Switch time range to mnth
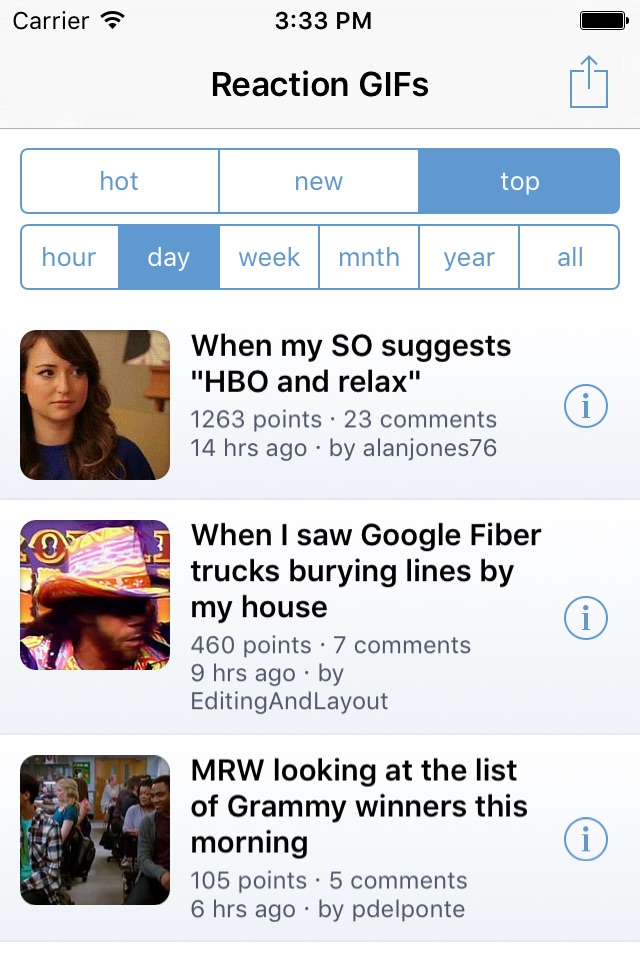Image resolution: width=640 pixels, height=960 pixels. tap(369, 257)
